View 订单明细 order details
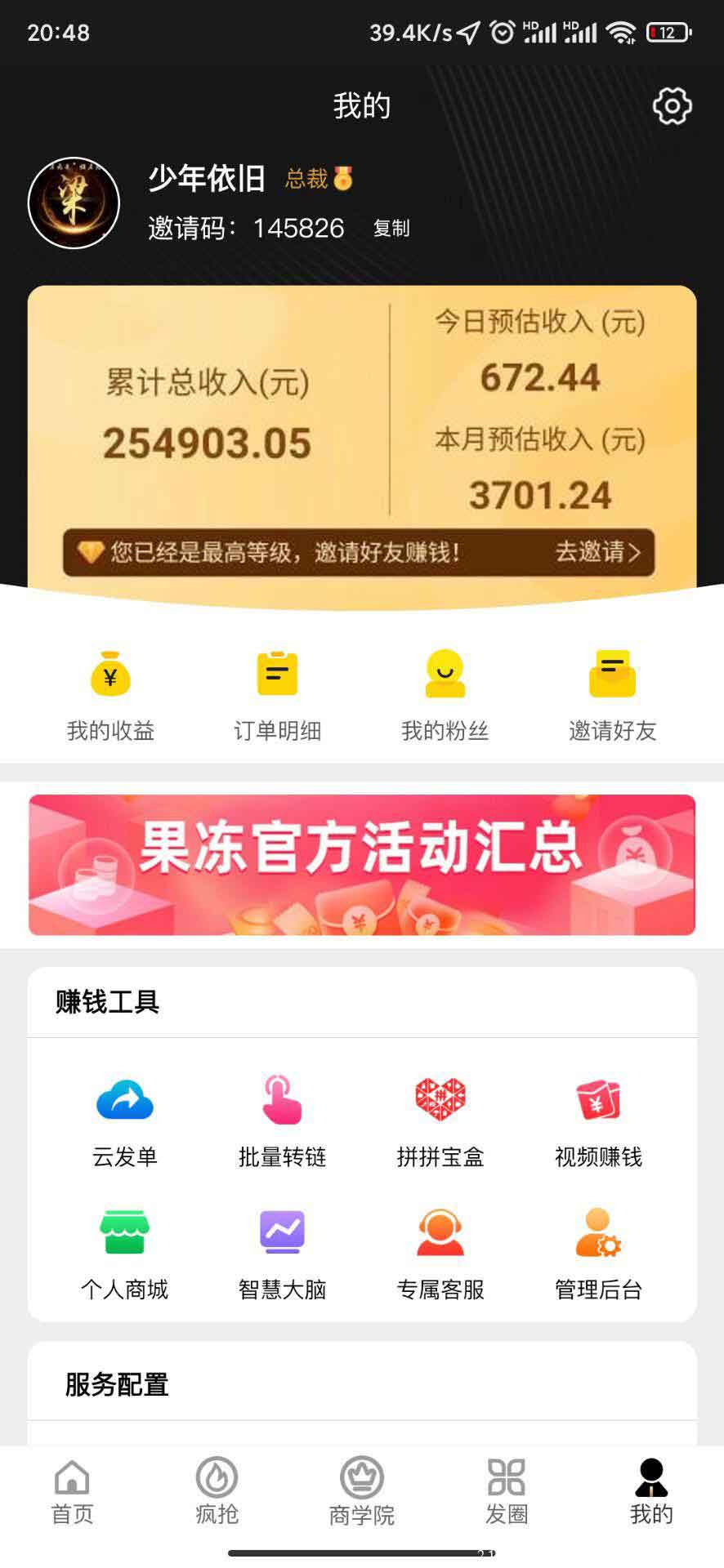724x1568 pixels. (277, 694)
